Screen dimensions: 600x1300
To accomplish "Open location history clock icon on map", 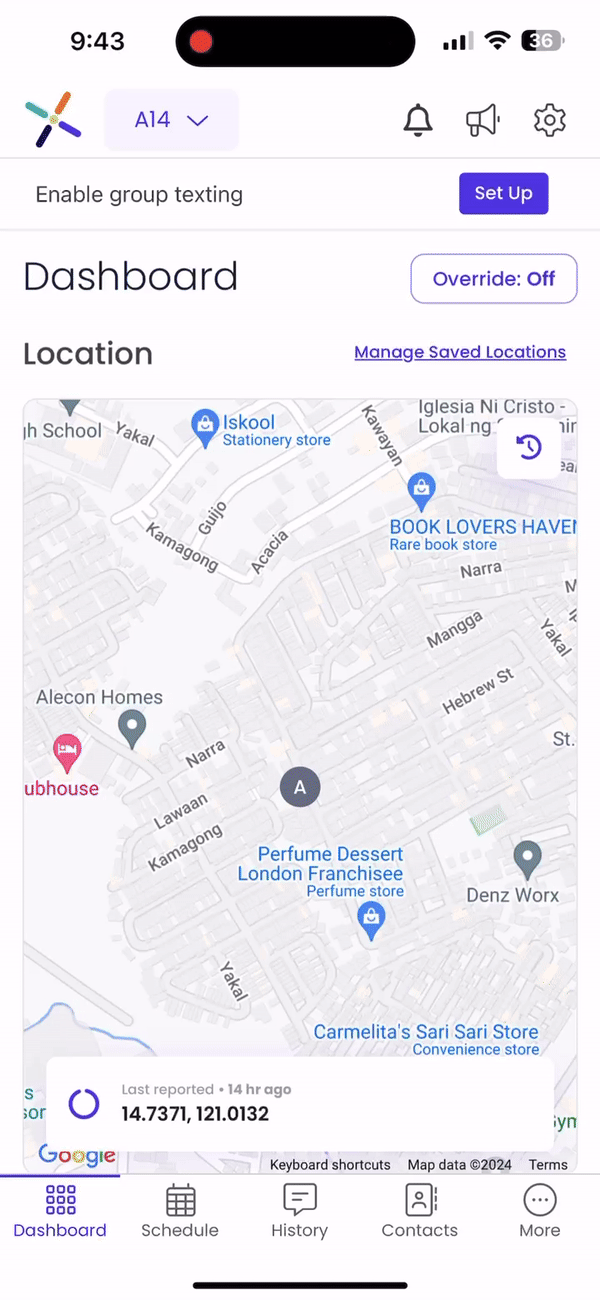I will tap(528, 447).
